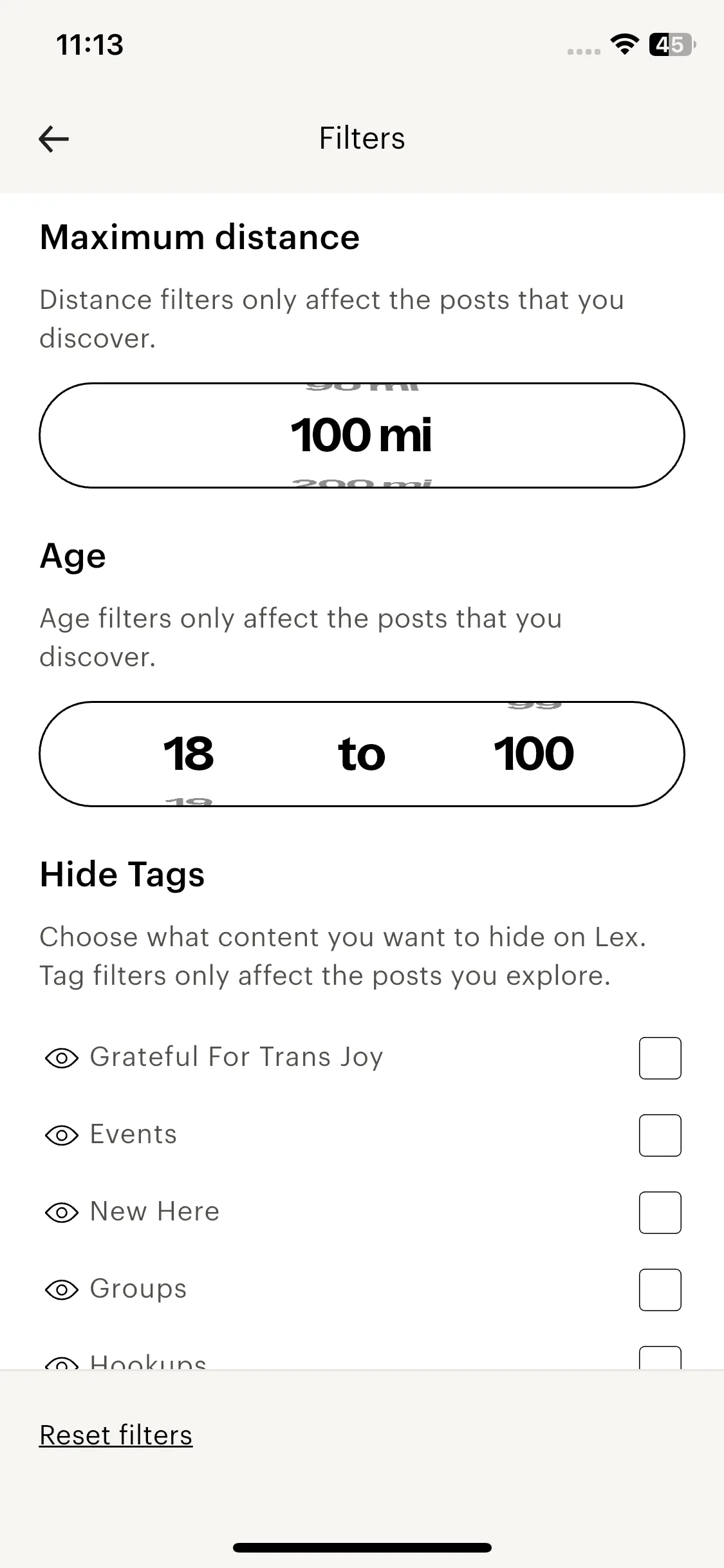Check the Grateful For Trans Joy box
This screenshot has height=1568, width=724.
click(x=660, y=1058)
